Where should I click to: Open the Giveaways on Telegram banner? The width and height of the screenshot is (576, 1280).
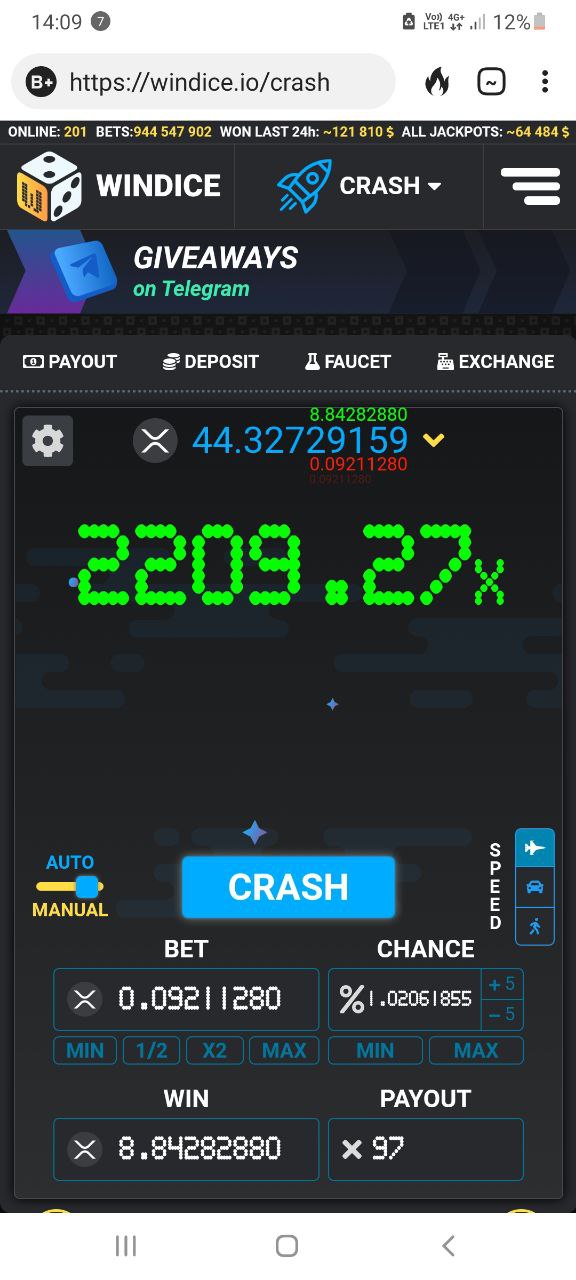pyautogui.click(x=288, y=272)
